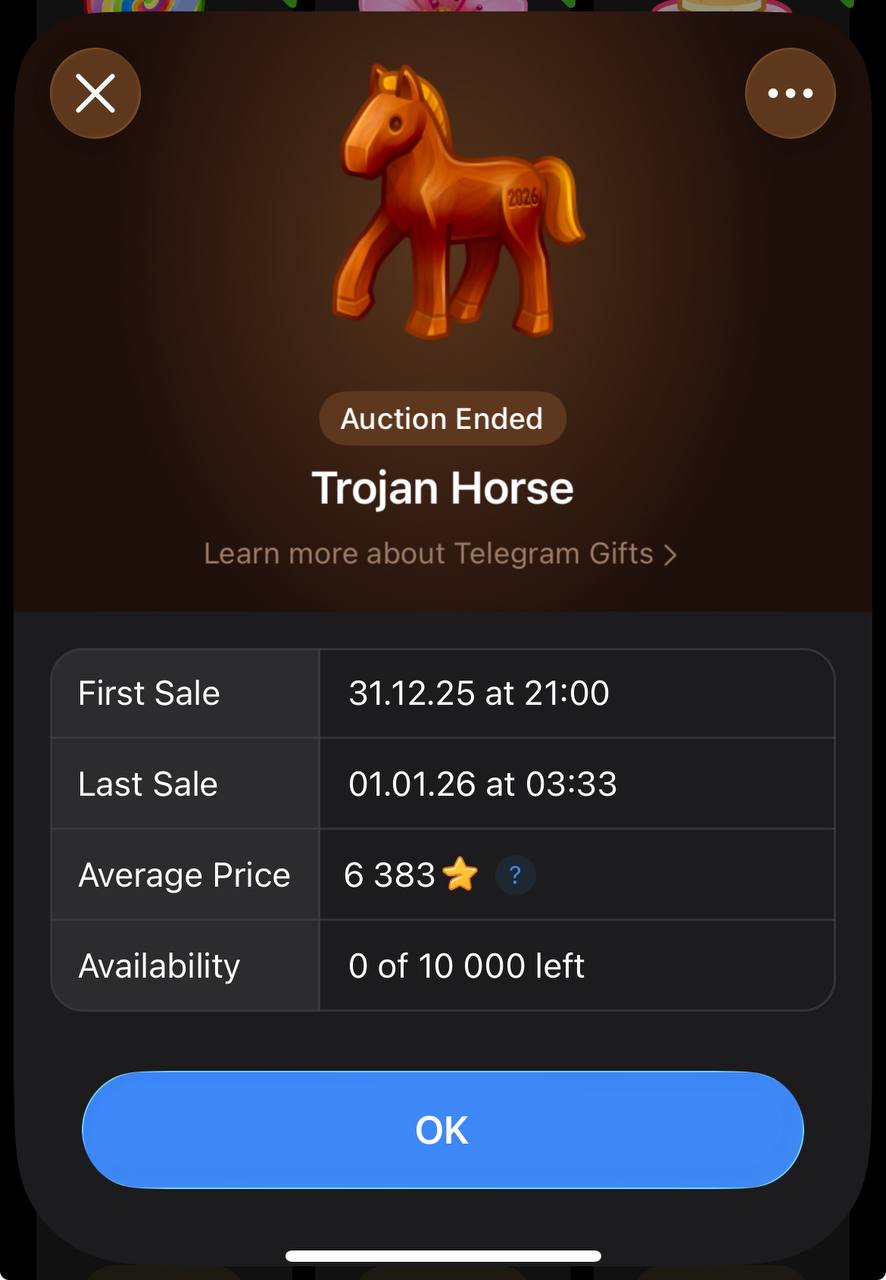Confirm with the blue OK button
The height and width of the screenshot is (1280, 886).
point(442,1130)
